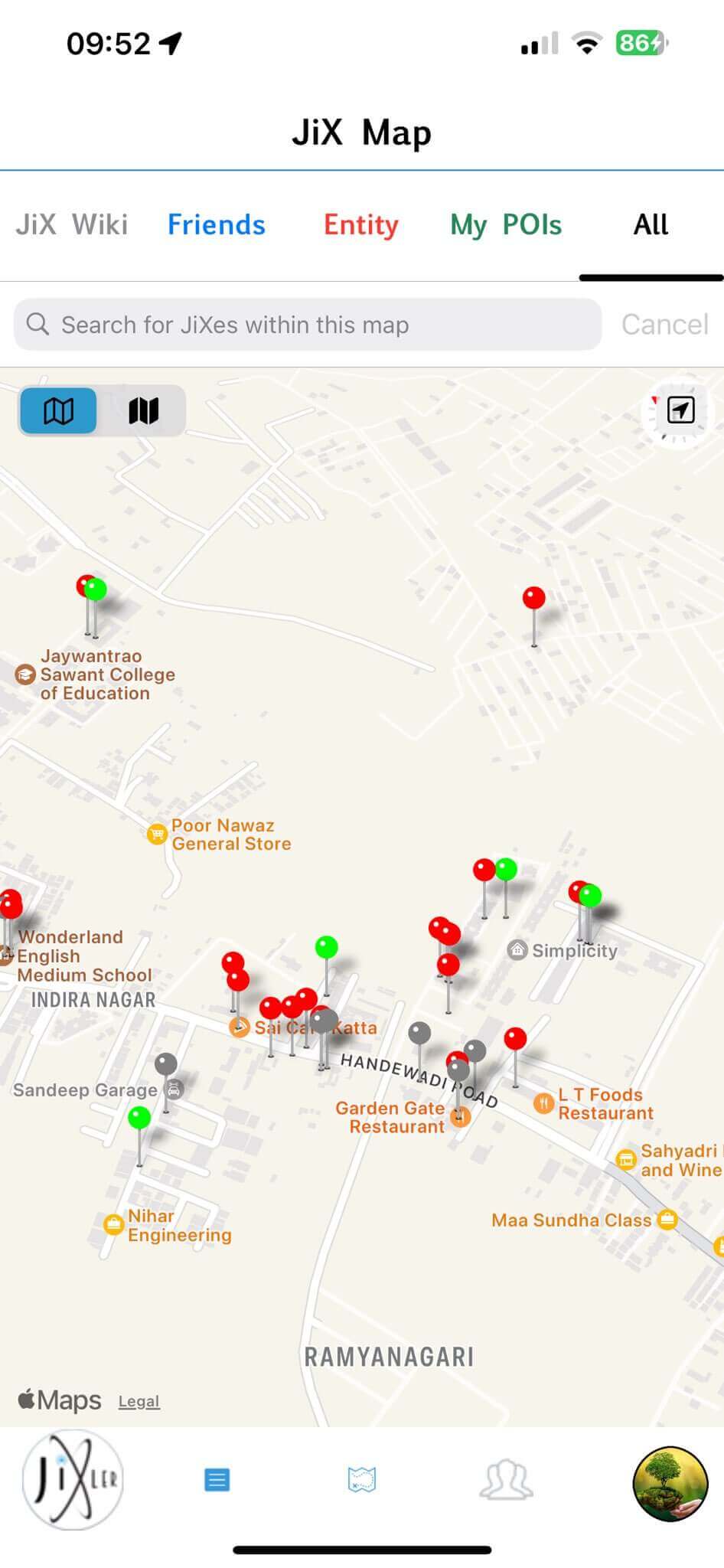Tap the gray pin beside Sandeep Garage
Viewport: 724px width, 1568px height.
click(166, 1064)
